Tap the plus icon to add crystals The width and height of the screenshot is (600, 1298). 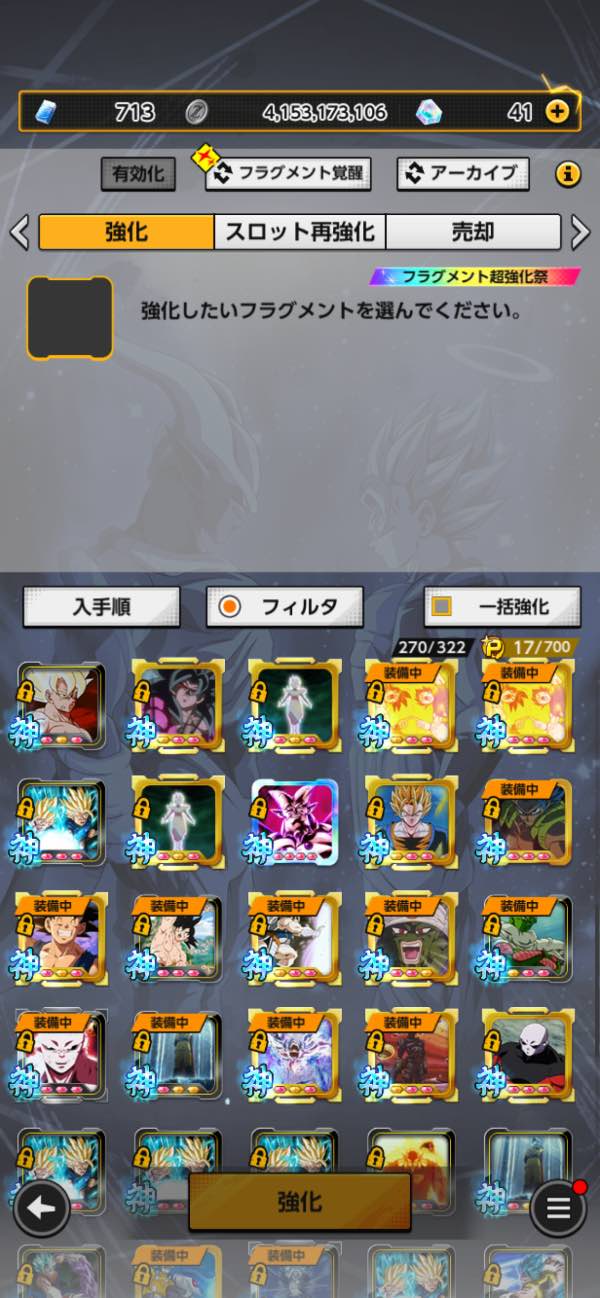pyautogui.click(x=557, y=111)
